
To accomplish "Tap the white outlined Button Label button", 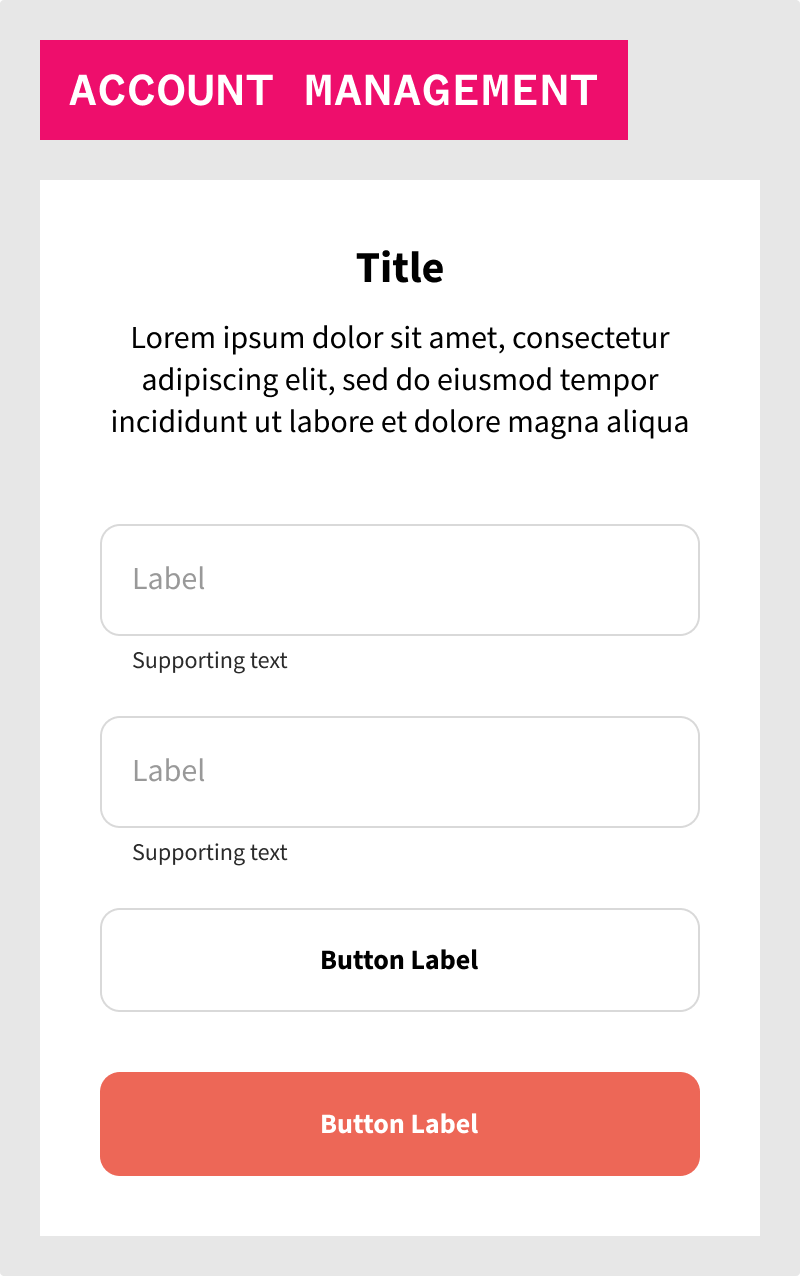I will click(x=400, y=960).
